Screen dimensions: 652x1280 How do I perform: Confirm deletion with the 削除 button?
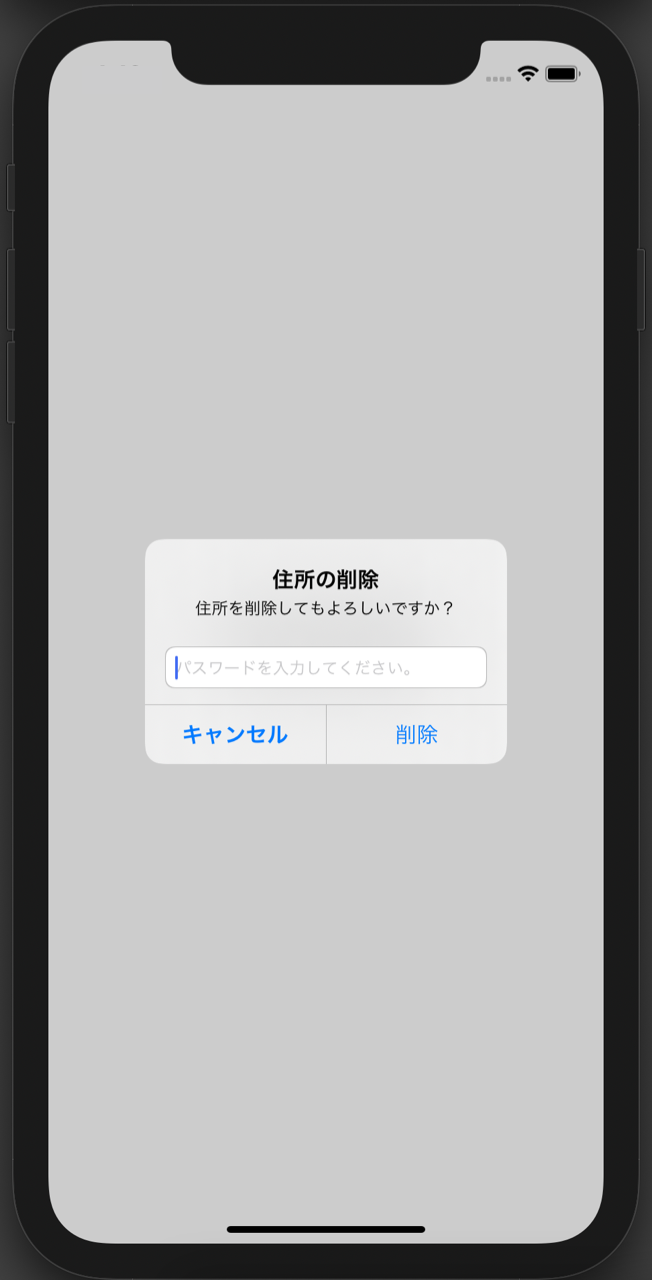coord(416,735)
